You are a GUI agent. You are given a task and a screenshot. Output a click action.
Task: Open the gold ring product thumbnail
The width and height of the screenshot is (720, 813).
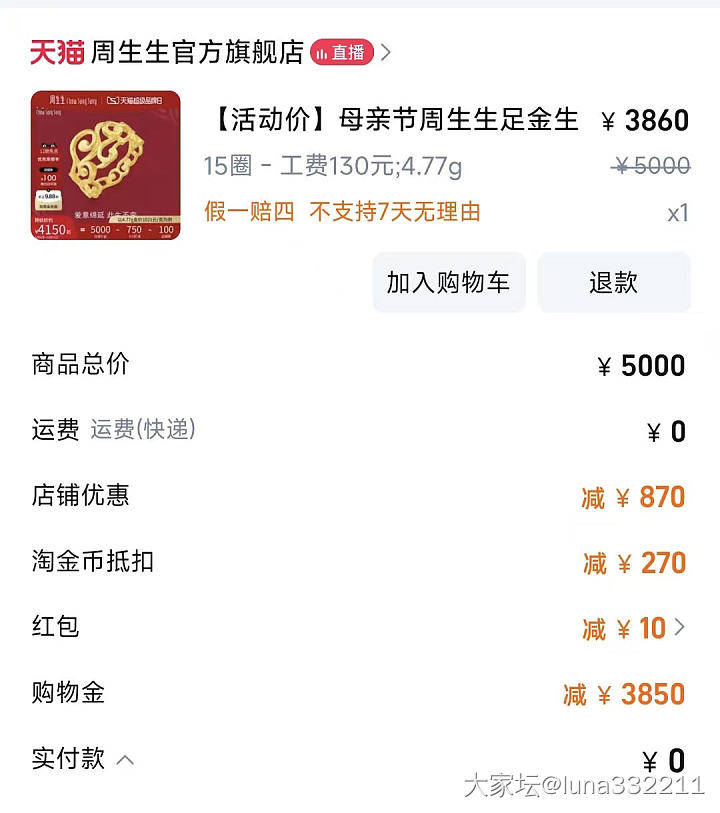pyautogui.click(x=106, y=165)
